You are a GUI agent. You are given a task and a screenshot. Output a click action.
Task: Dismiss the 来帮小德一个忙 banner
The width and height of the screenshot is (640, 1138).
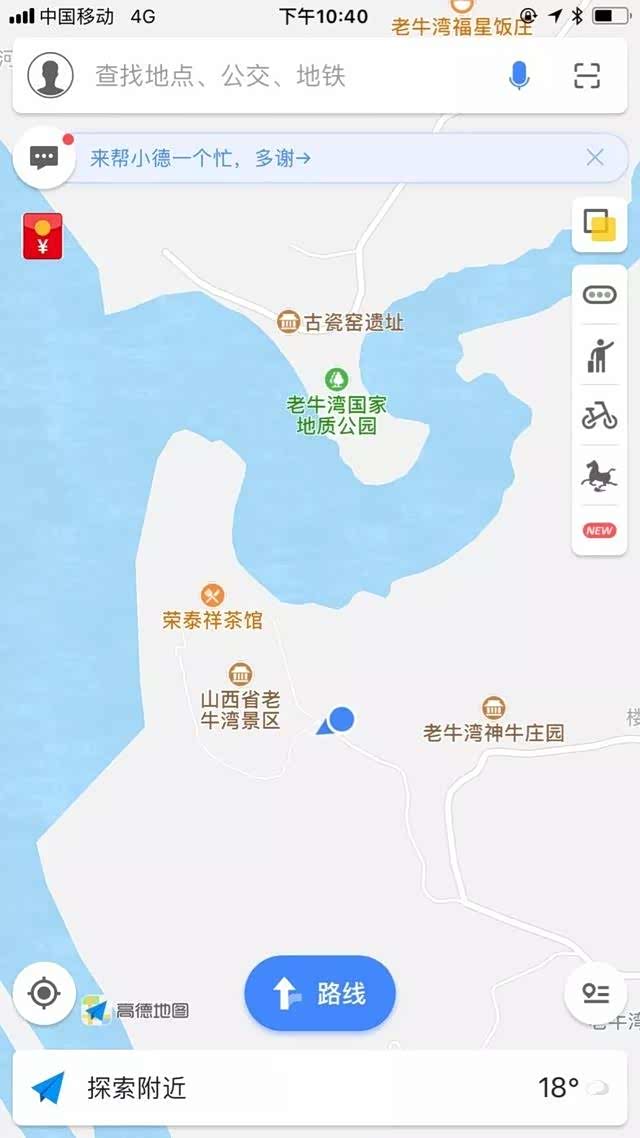[595, 158]
